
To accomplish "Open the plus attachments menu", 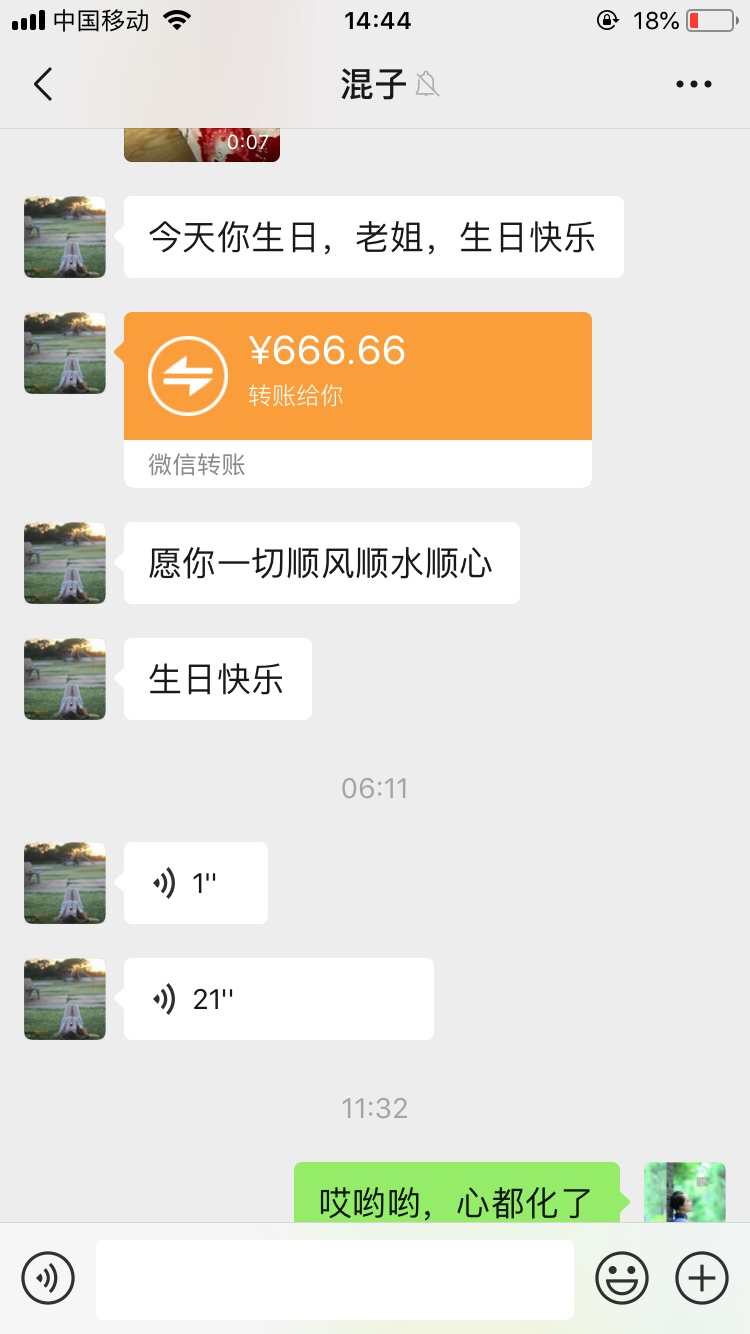I will point(702,1278).
